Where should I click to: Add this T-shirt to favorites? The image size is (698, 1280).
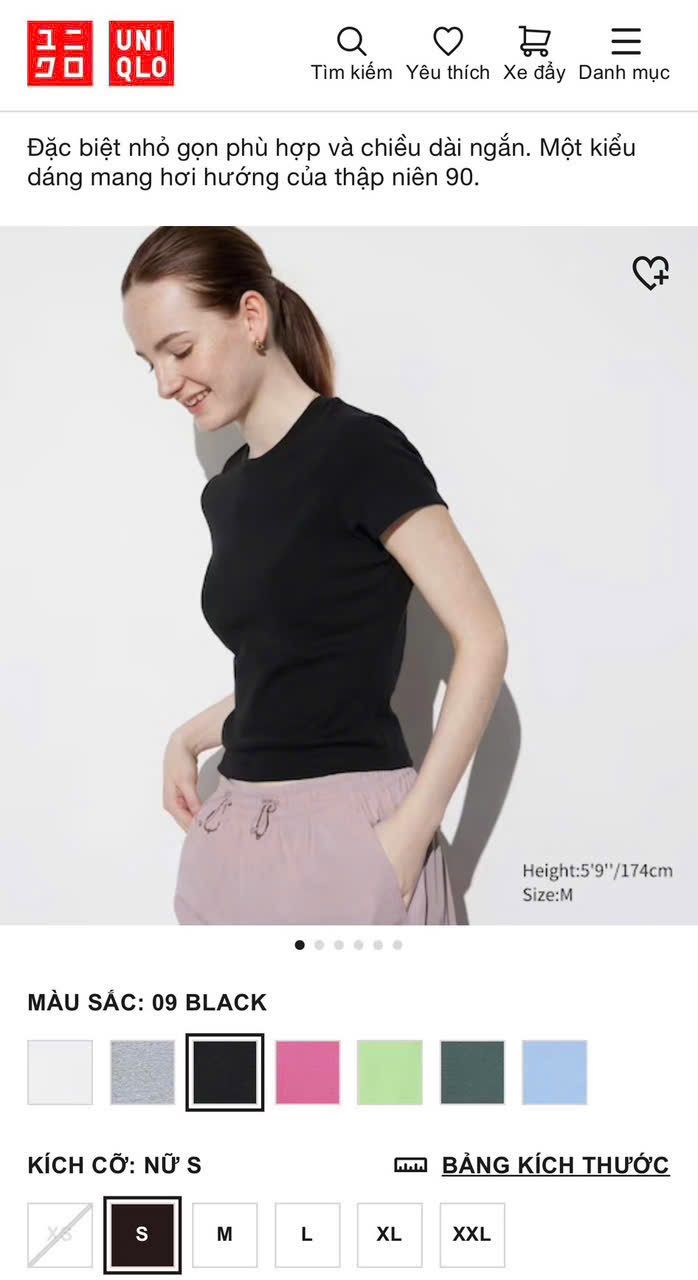(x=650, y=272)
